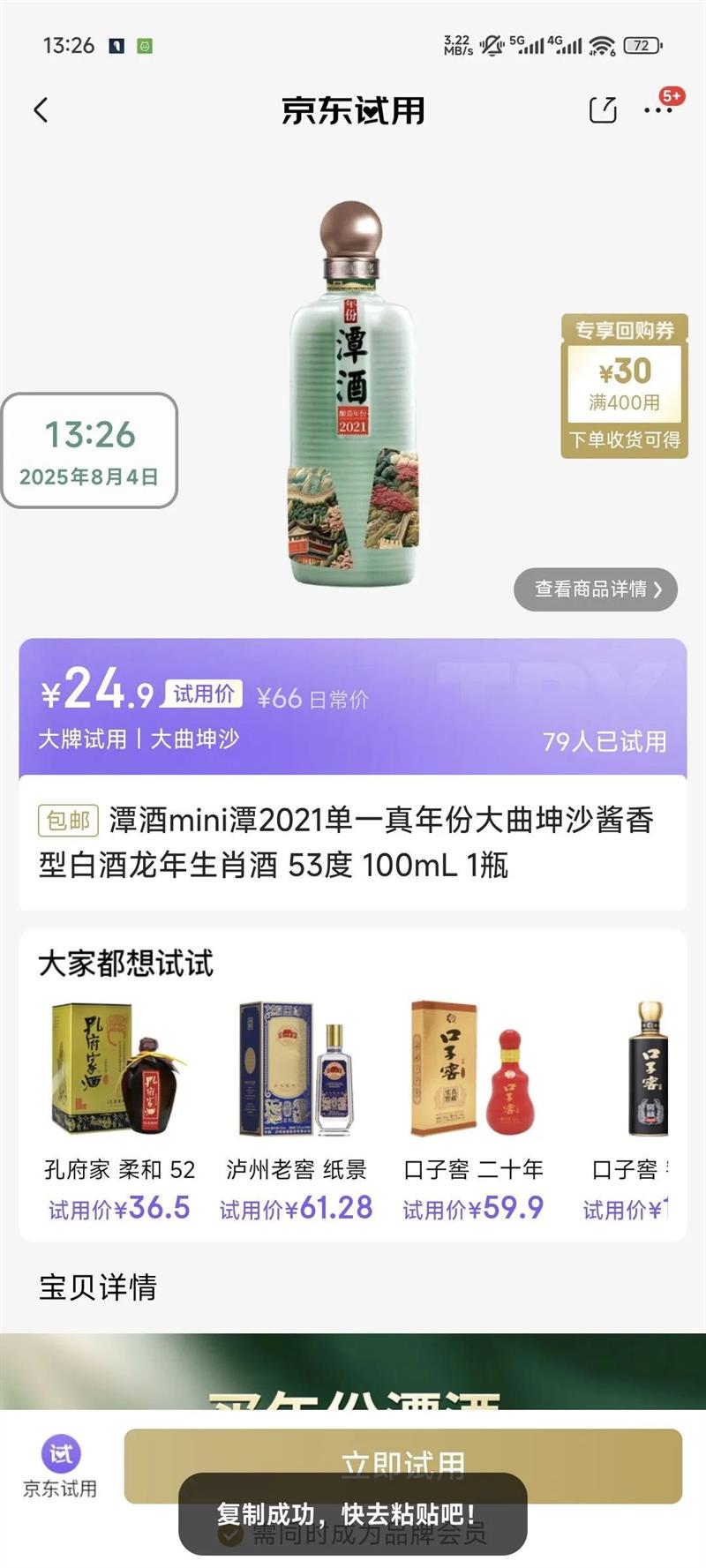Tap 查看商品详情 to view product details
The image size is (706, 1568).
point(596,589)
